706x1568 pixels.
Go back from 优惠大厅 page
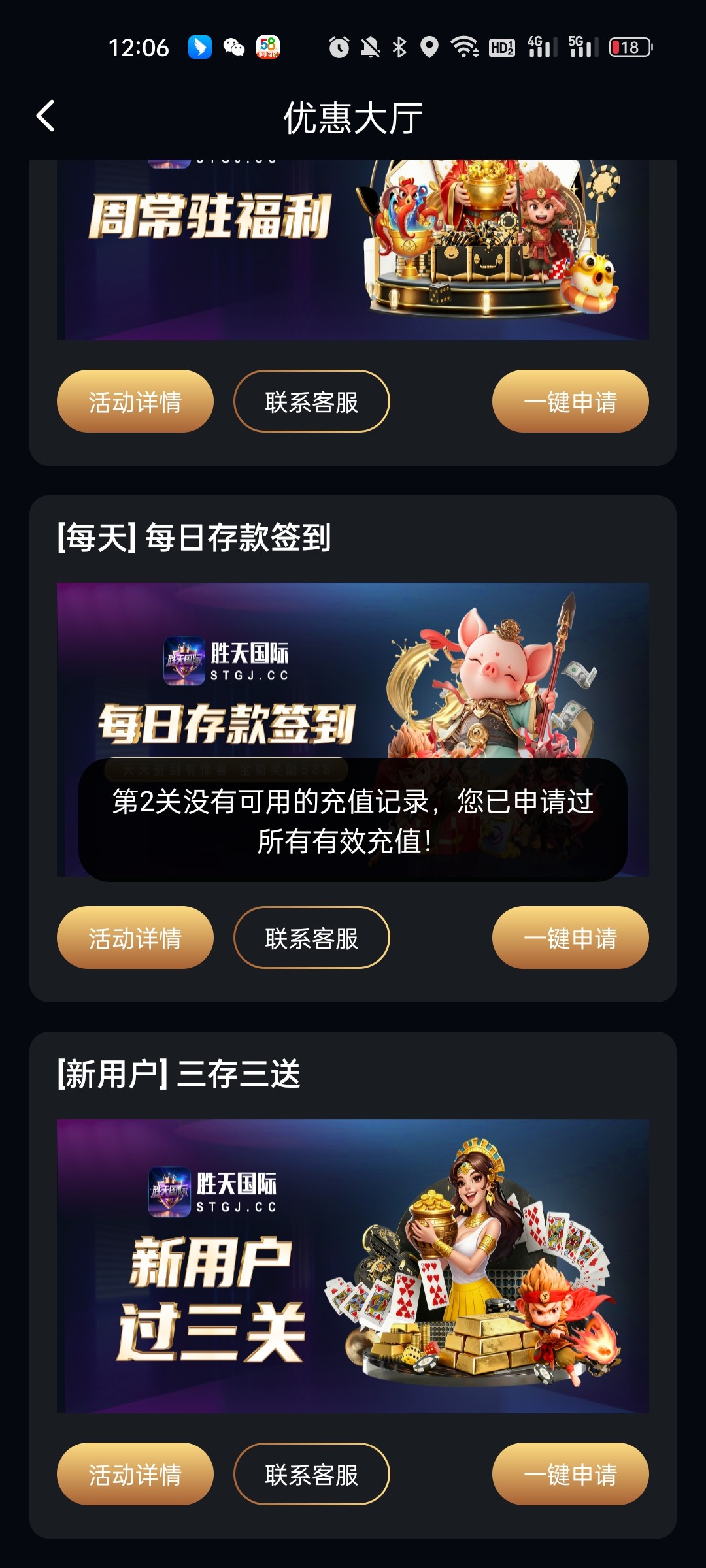pos(46,117)
